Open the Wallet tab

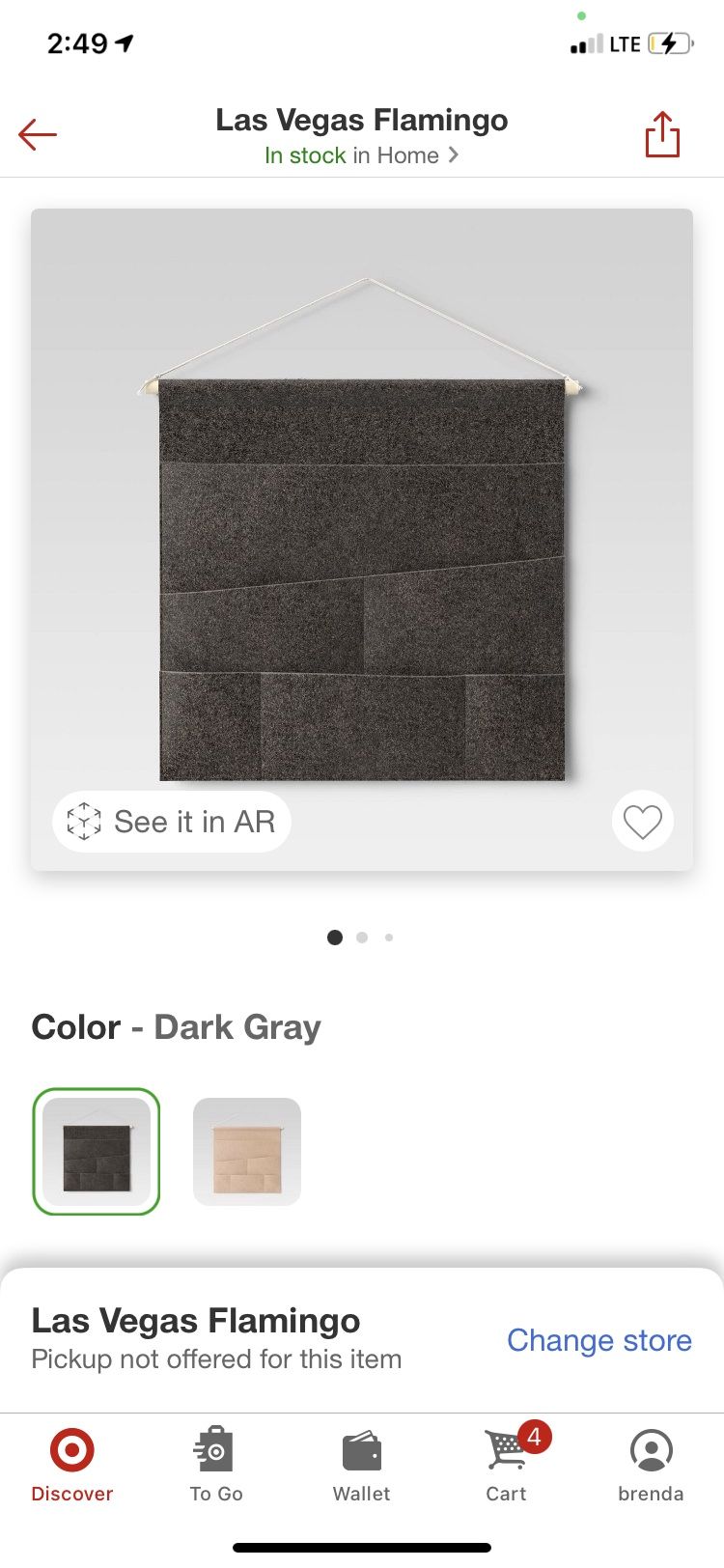pyautogui.click(x=362, y=1465)
